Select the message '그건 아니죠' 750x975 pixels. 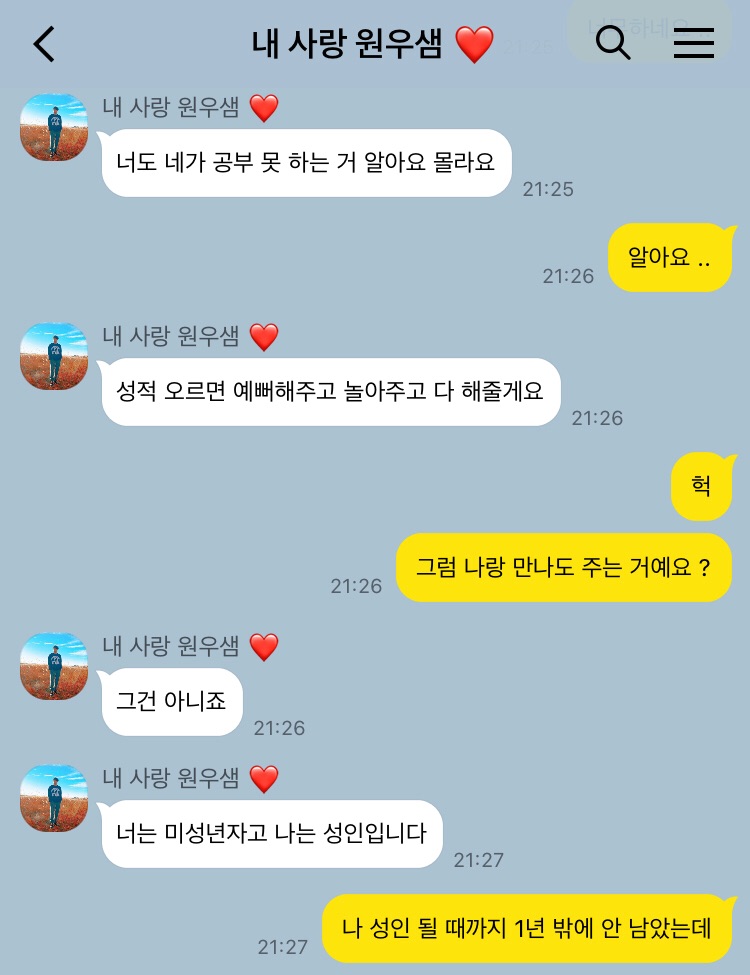(171, 702)
